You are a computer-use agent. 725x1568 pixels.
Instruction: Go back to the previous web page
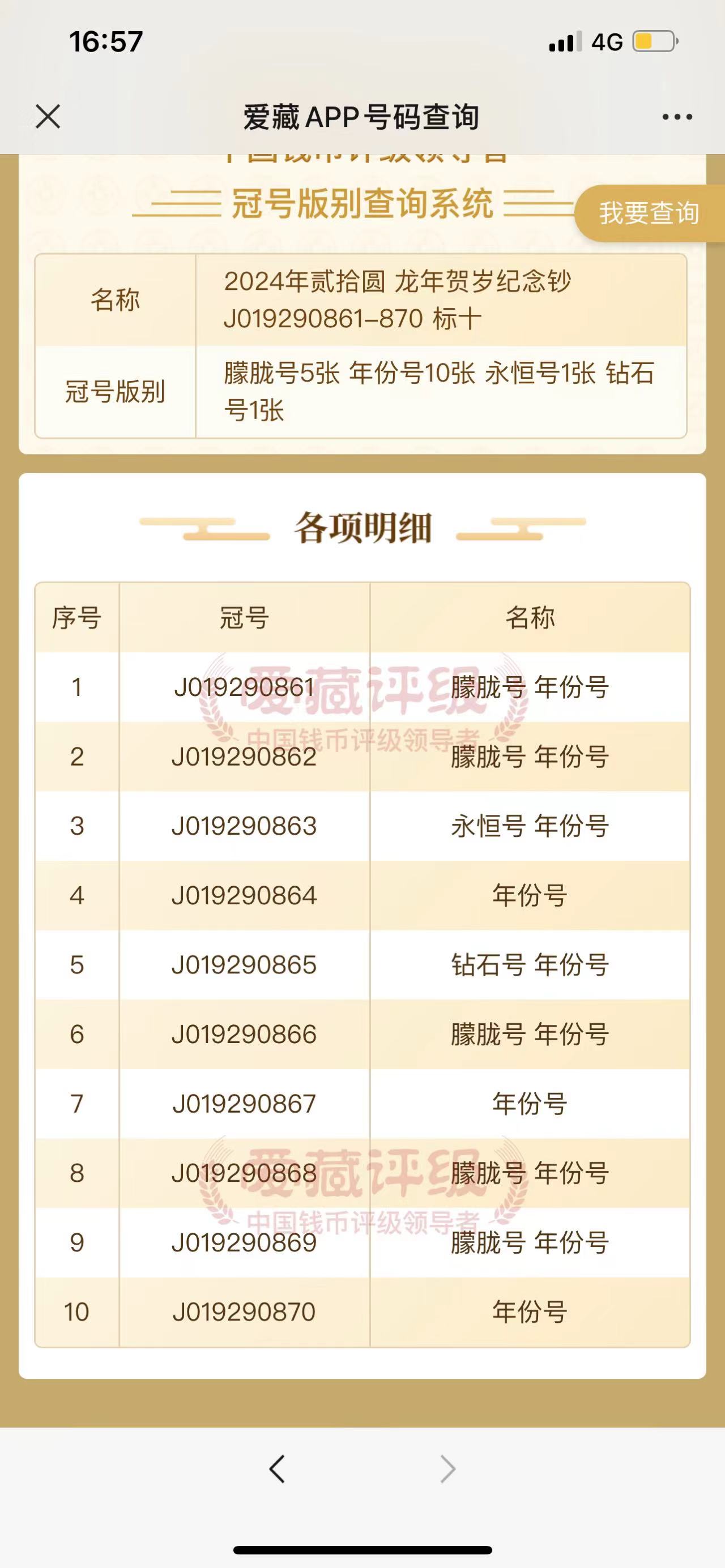tap(277, 1469)
